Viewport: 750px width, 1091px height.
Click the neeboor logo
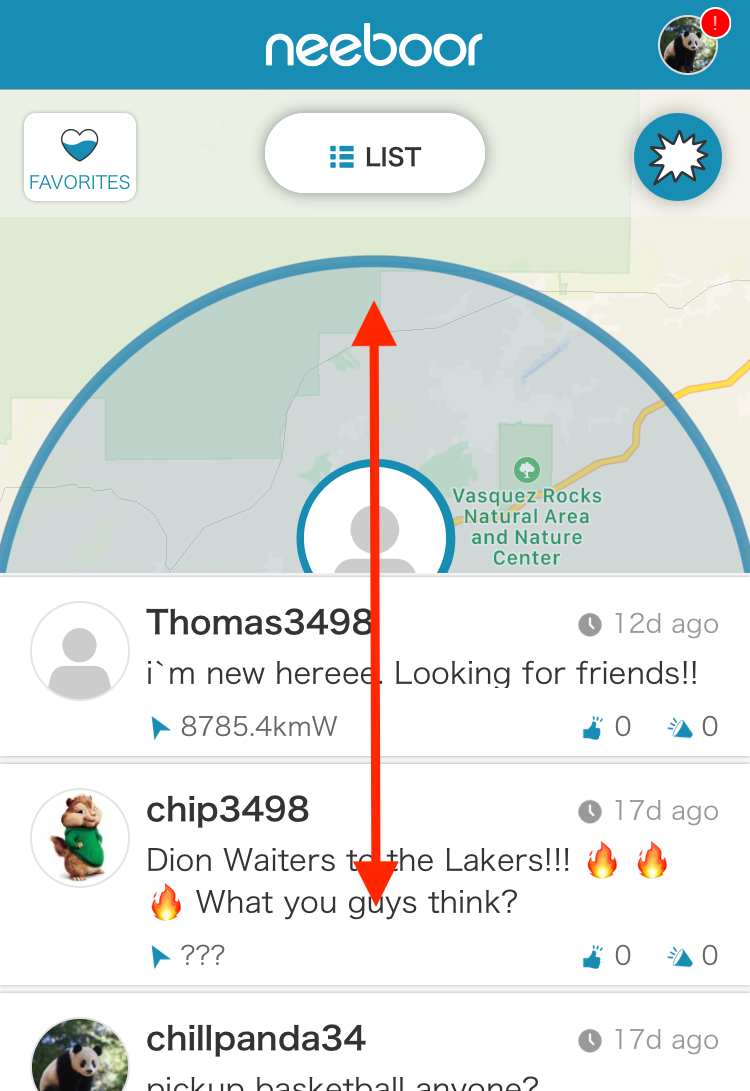tap(374, 44)
